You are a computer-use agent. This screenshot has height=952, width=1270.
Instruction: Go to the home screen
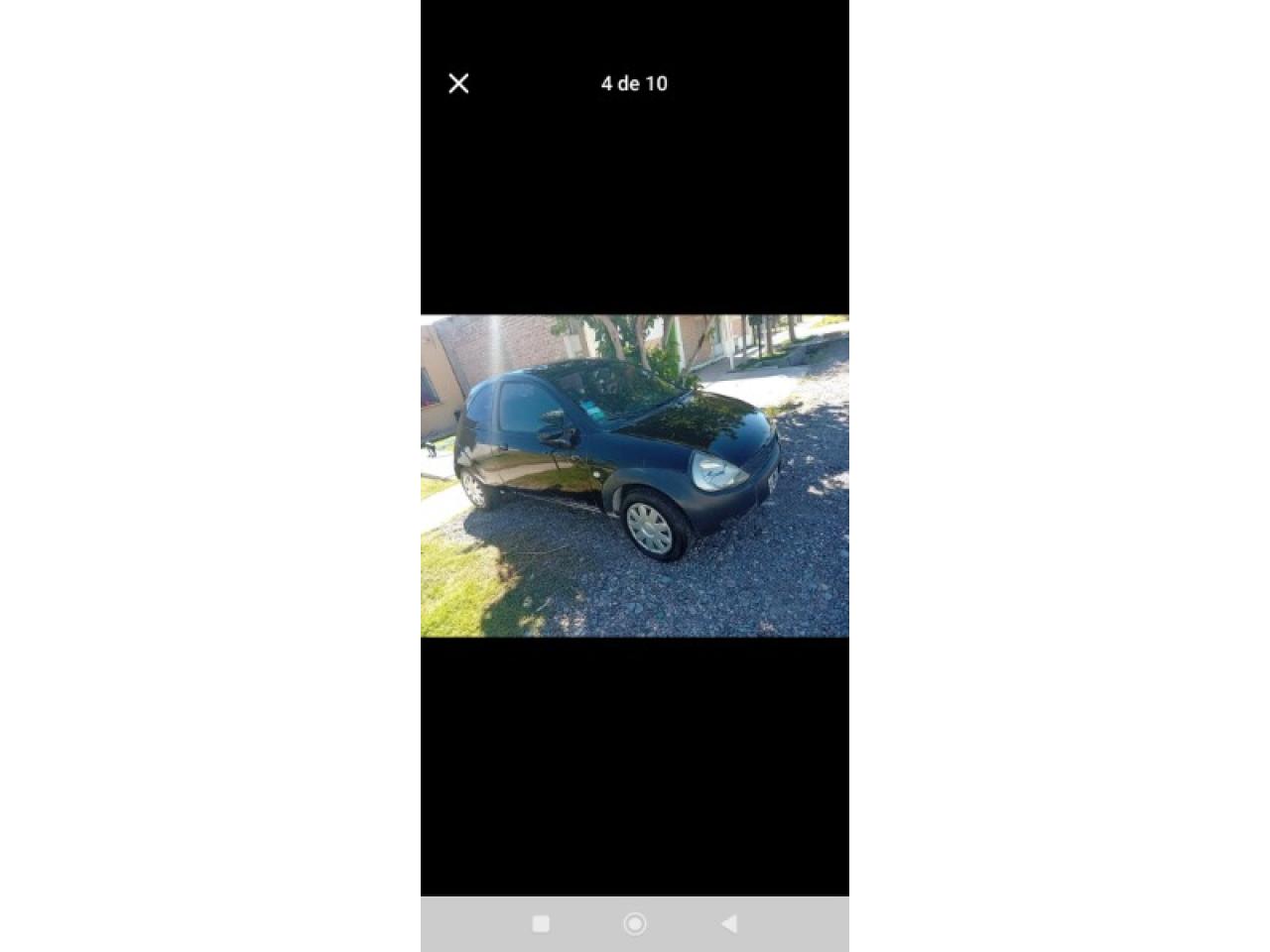coord(635,924)
